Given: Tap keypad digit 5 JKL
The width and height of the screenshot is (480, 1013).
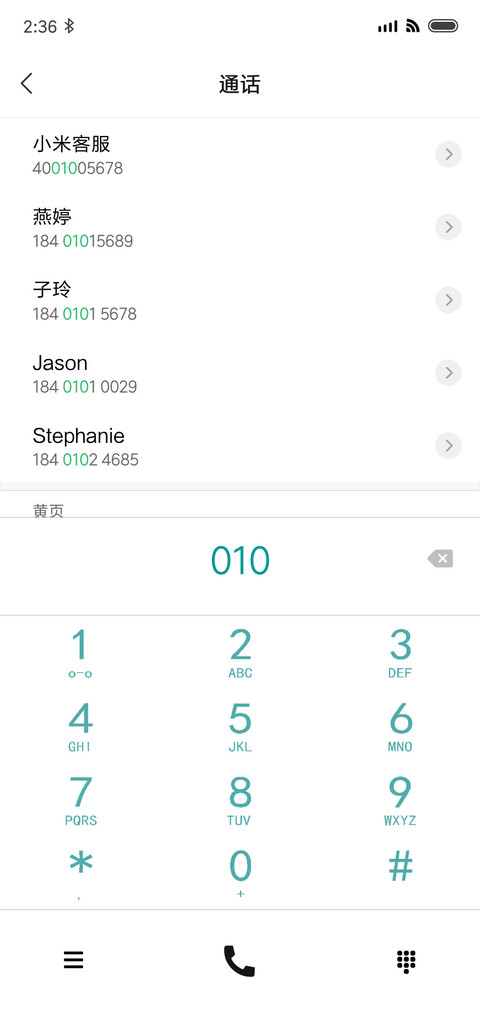Looking at the screenshot, I should (x=240, y=727).
